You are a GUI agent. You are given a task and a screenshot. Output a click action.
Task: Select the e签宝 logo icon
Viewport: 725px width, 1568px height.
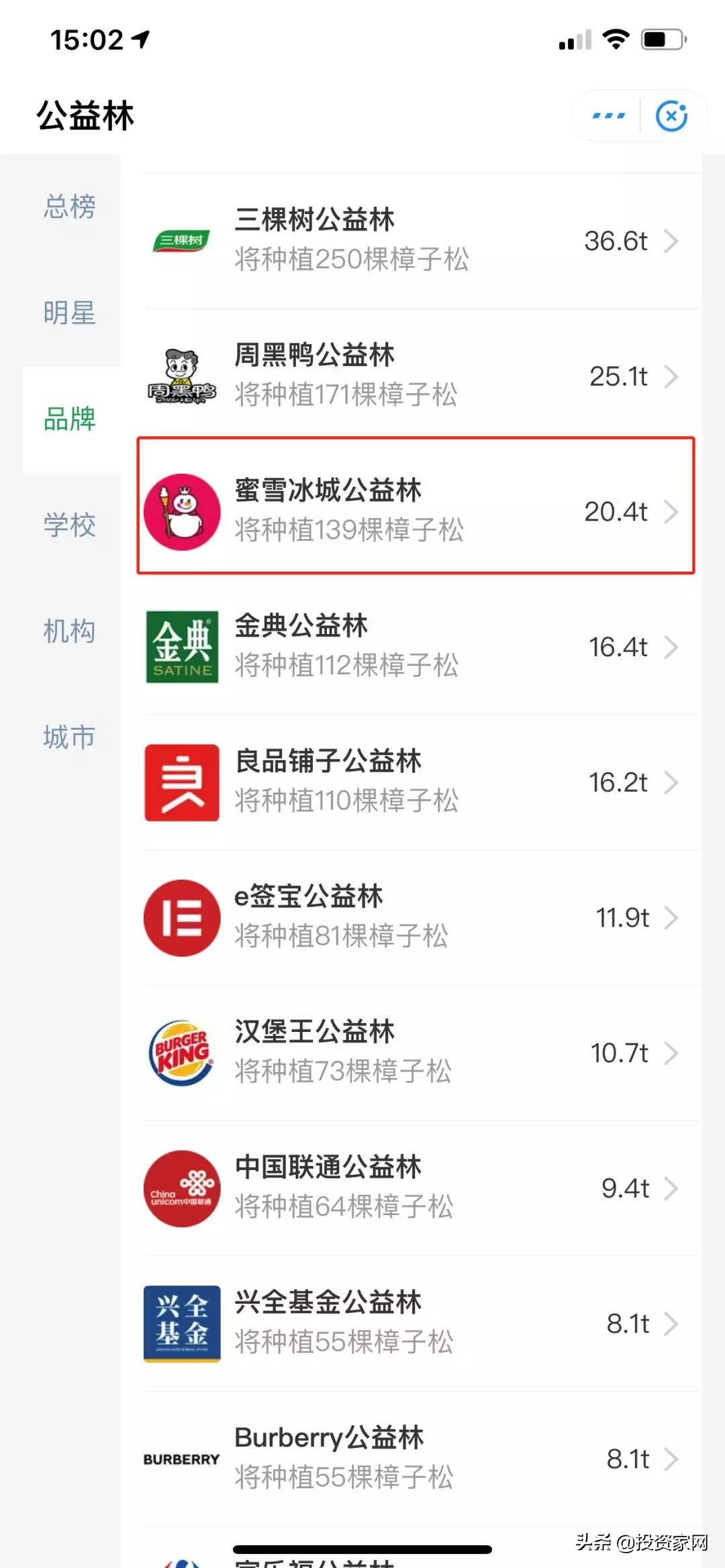click(x=181, y=919)
